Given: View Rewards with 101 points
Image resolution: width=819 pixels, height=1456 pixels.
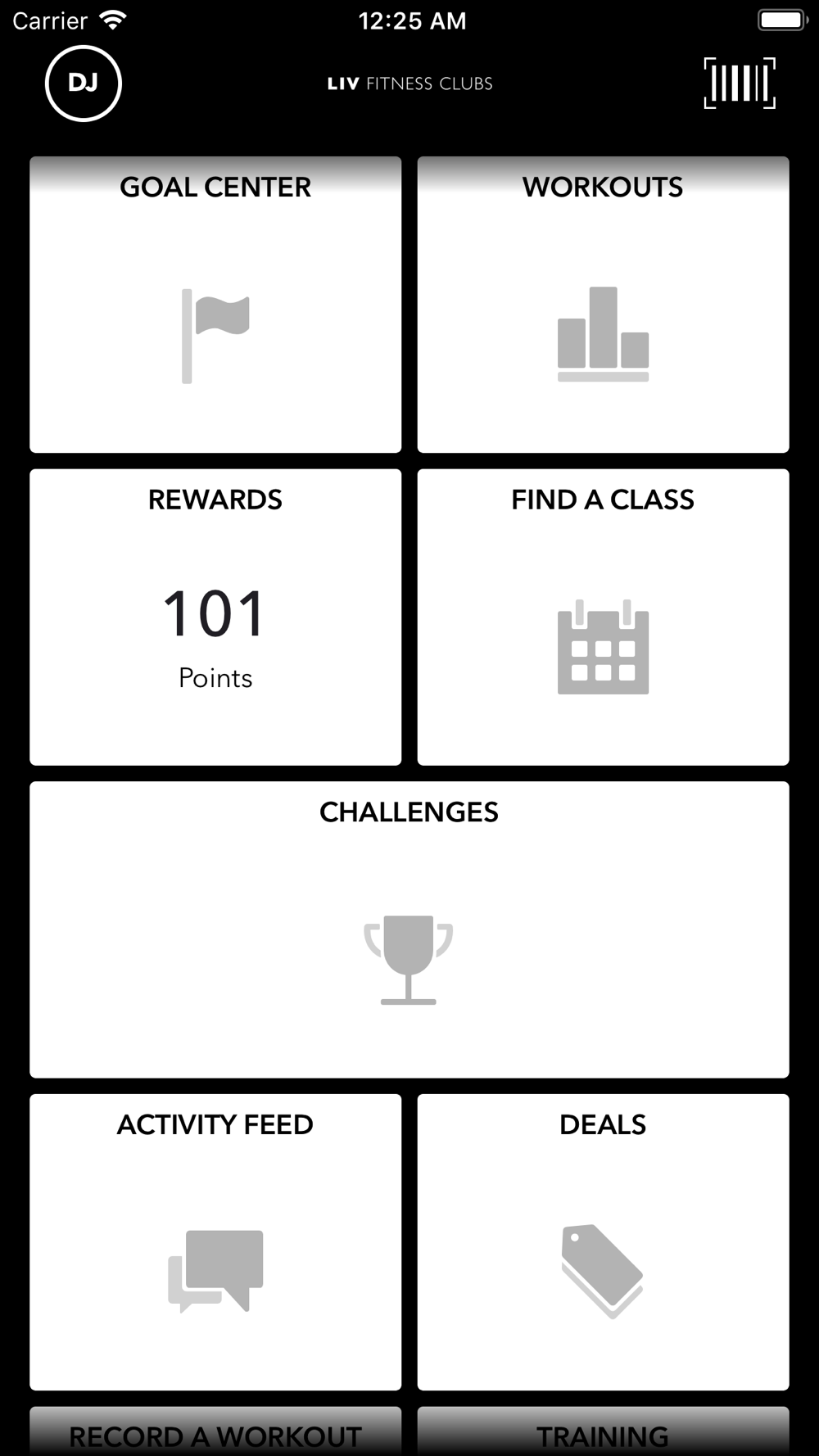Looking at the screenshot, I should [215, 617].
